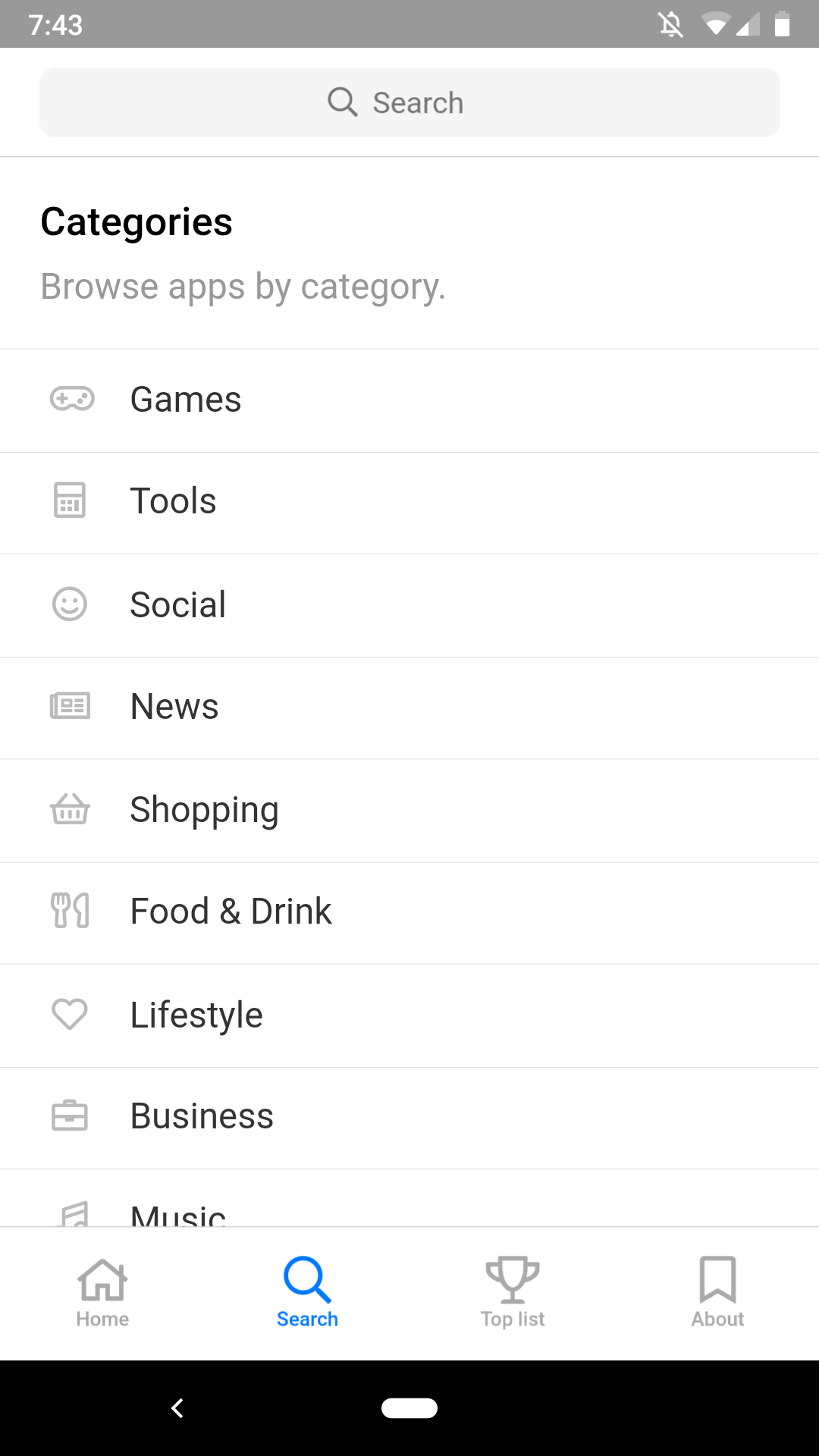Browse the Games category
This screenshot has width=819, height=1456.
click(303, 400)
